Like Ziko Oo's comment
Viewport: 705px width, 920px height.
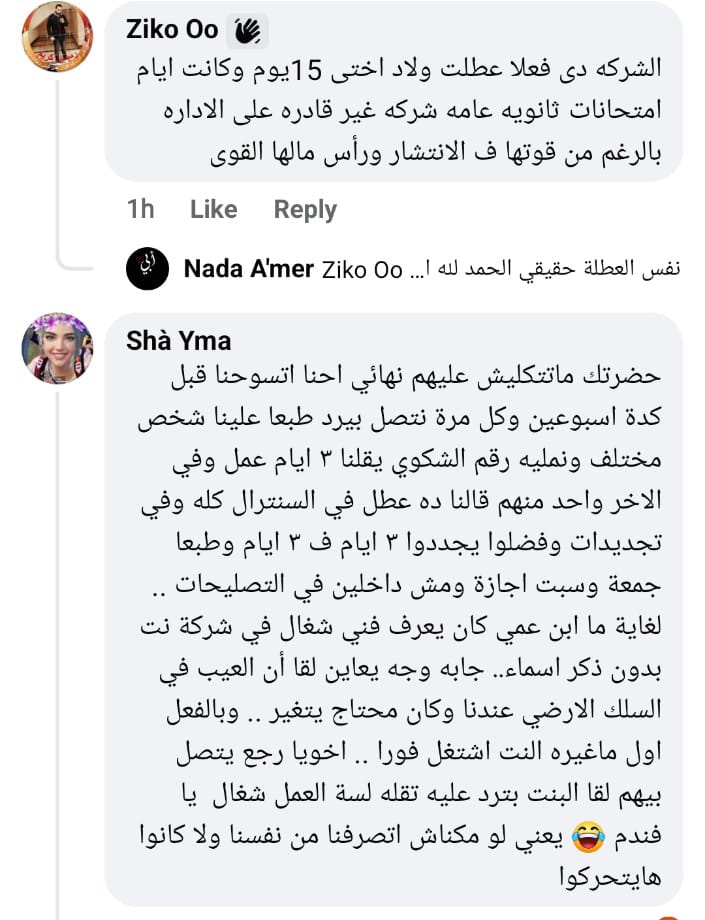(213, 209)
